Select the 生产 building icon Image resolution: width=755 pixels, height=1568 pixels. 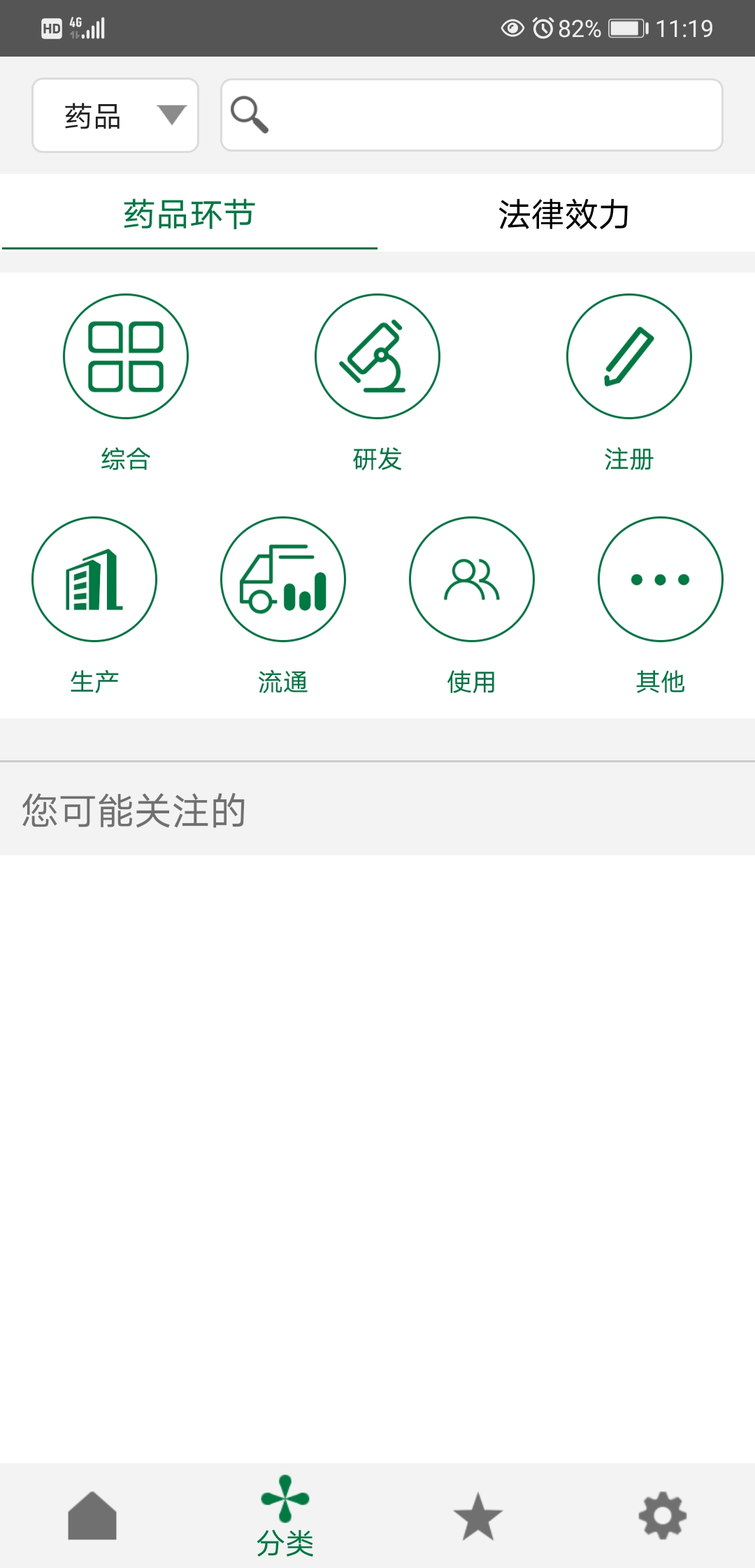[x=94, y=579]
